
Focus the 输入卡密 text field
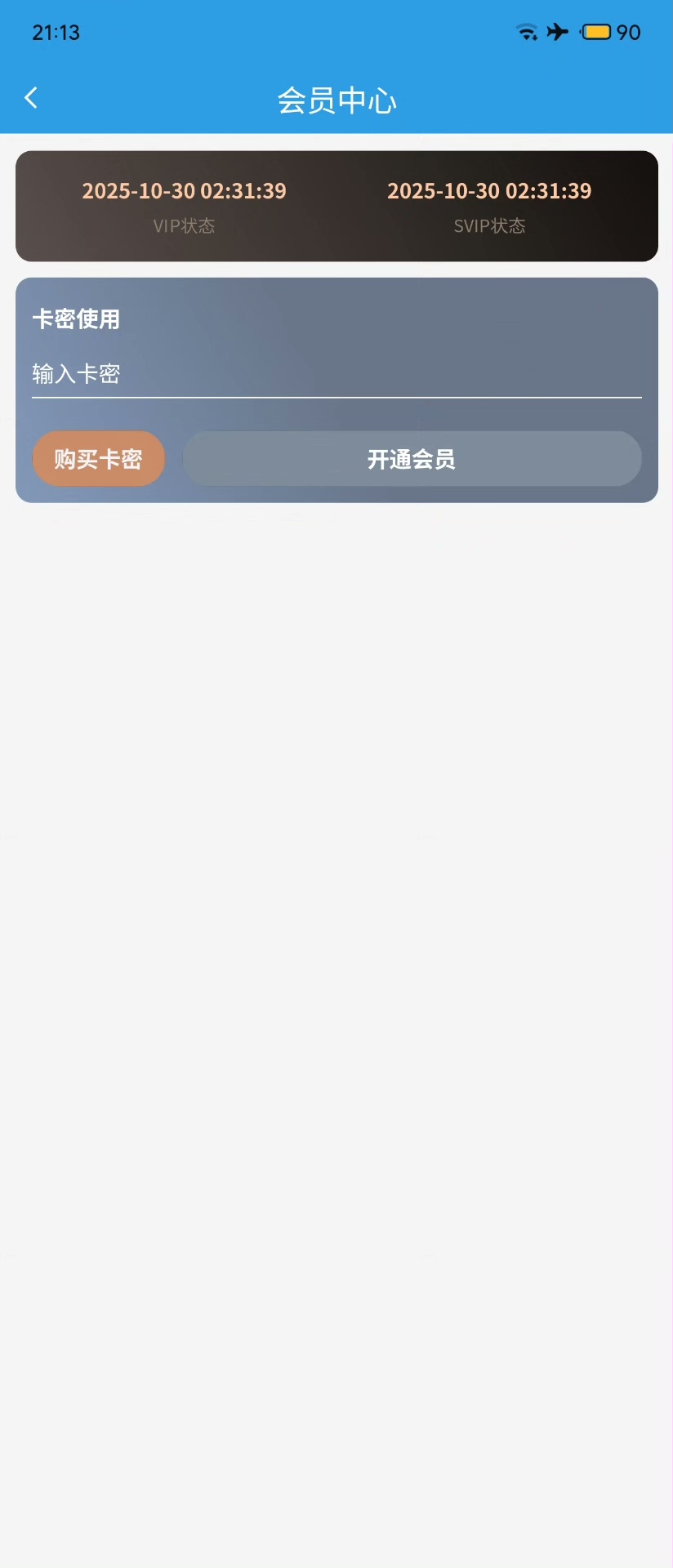tap(336, 374)
